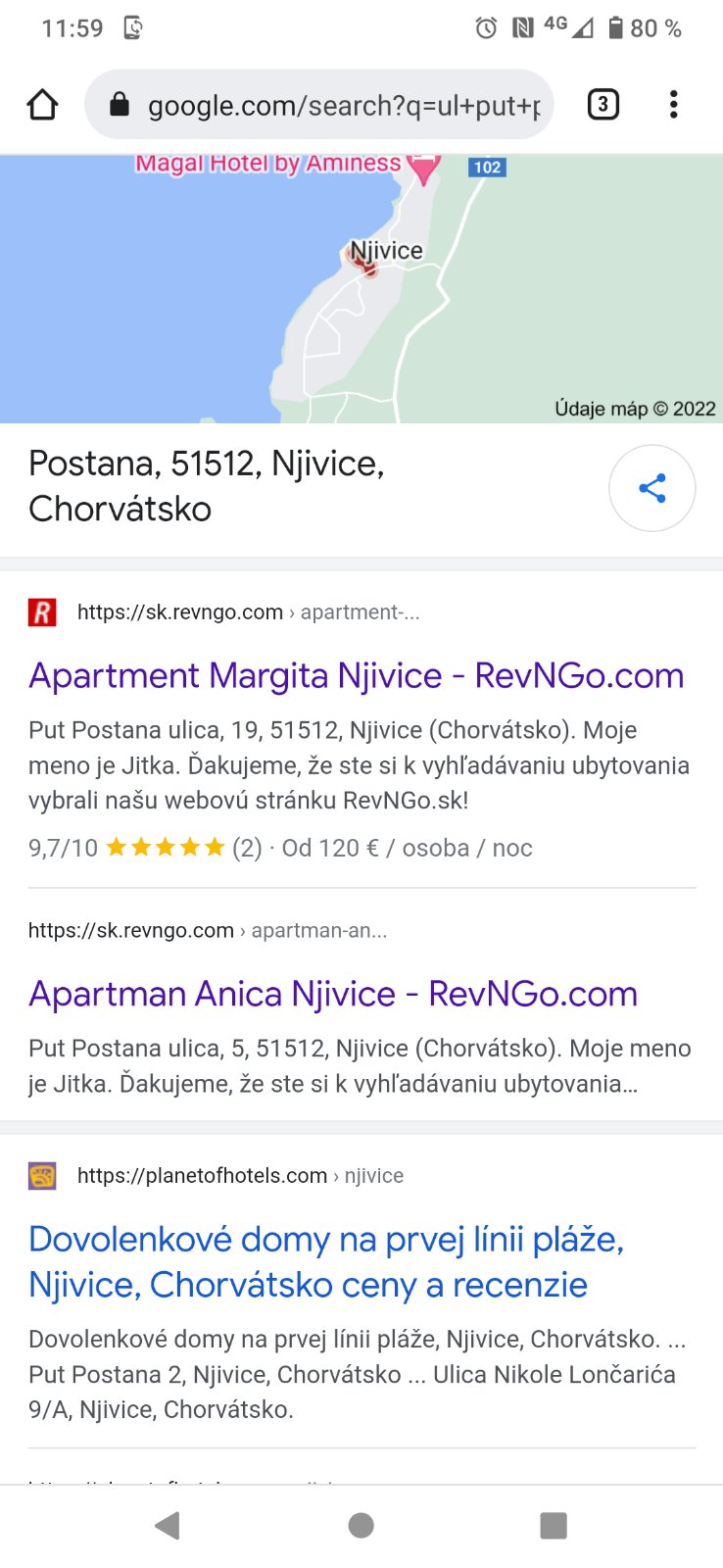Screen dimensions: 723x1568
Task: Open the Njivice map preview
Action: click(361, 289)
